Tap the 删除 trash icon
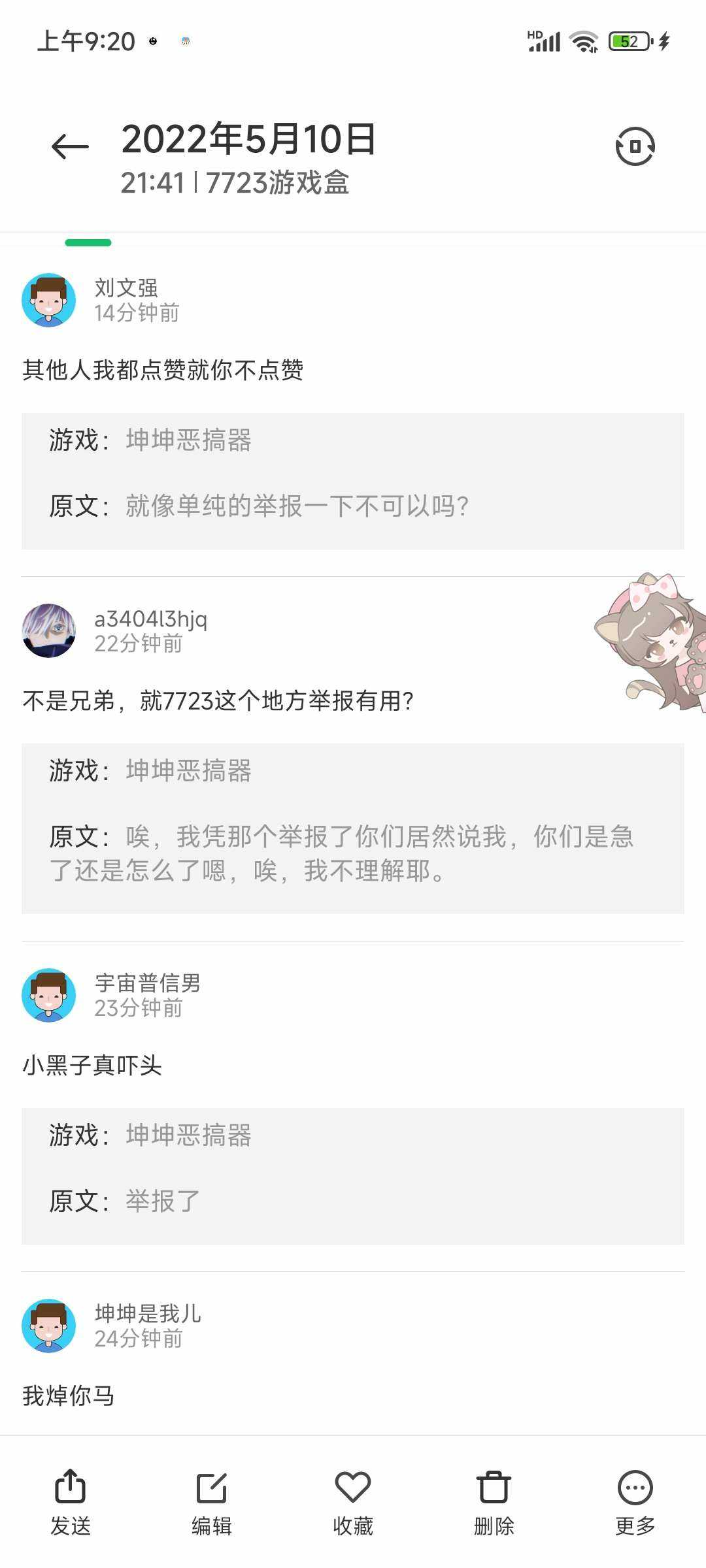The height and width of the screenshot is (1568, 706). coord(494,1501)
